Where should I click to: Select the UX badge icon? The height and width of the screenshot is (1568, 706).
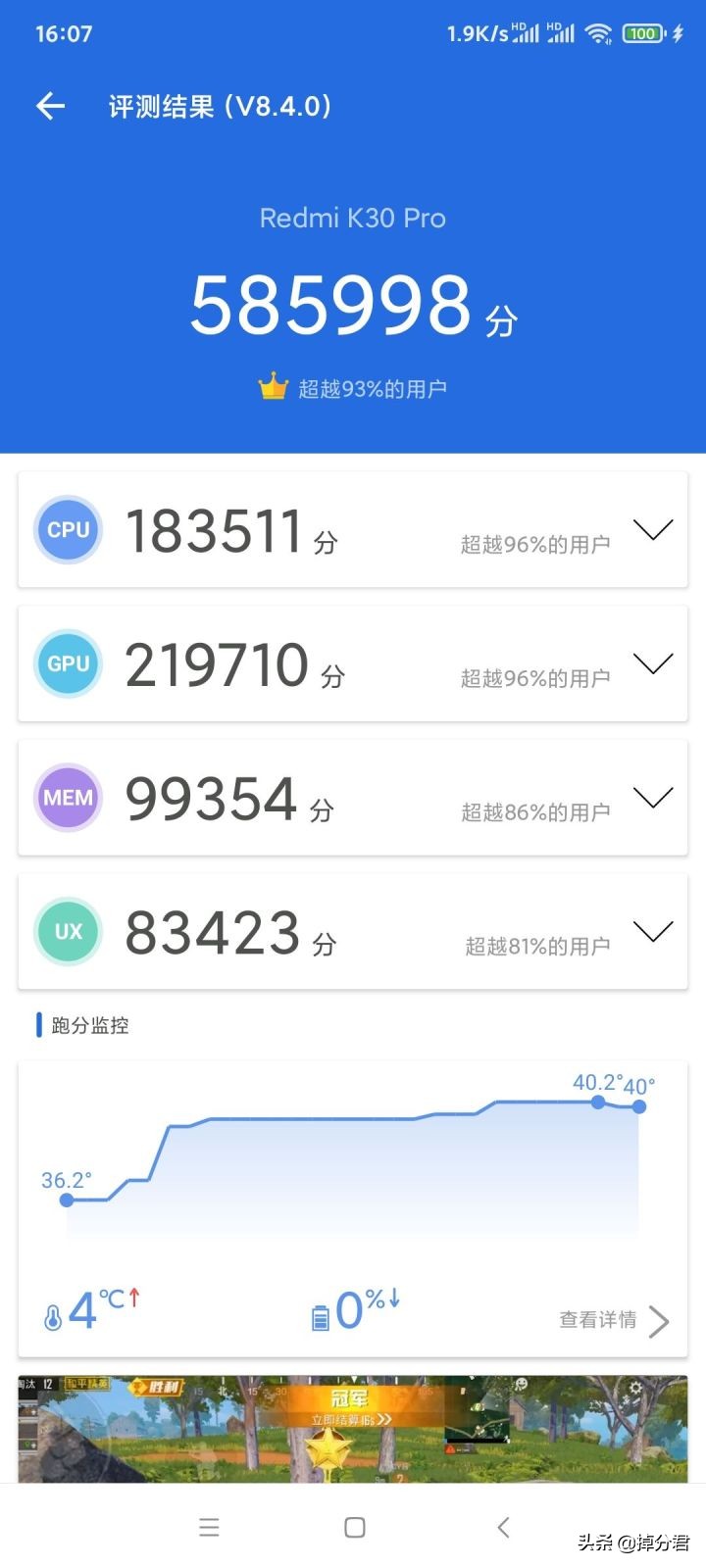pos(67,932)
